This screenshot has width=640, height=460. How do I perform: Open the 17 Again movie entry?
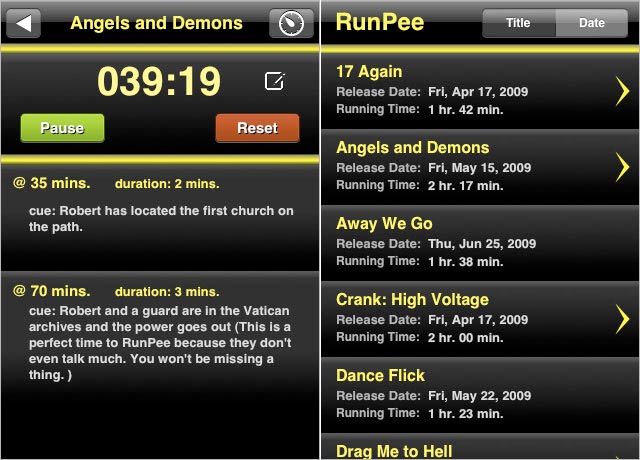(480, 91)
